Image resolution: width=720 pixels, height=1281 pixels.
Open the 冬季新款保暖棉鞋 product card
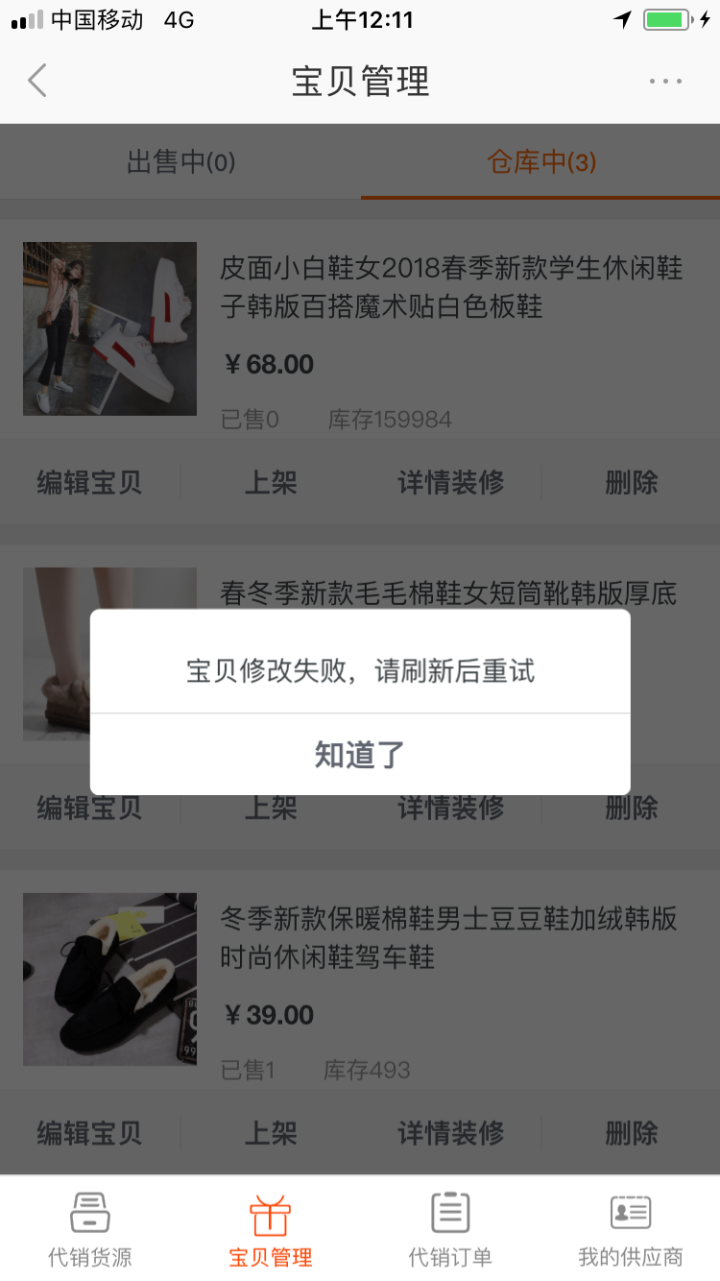[450, 980]
